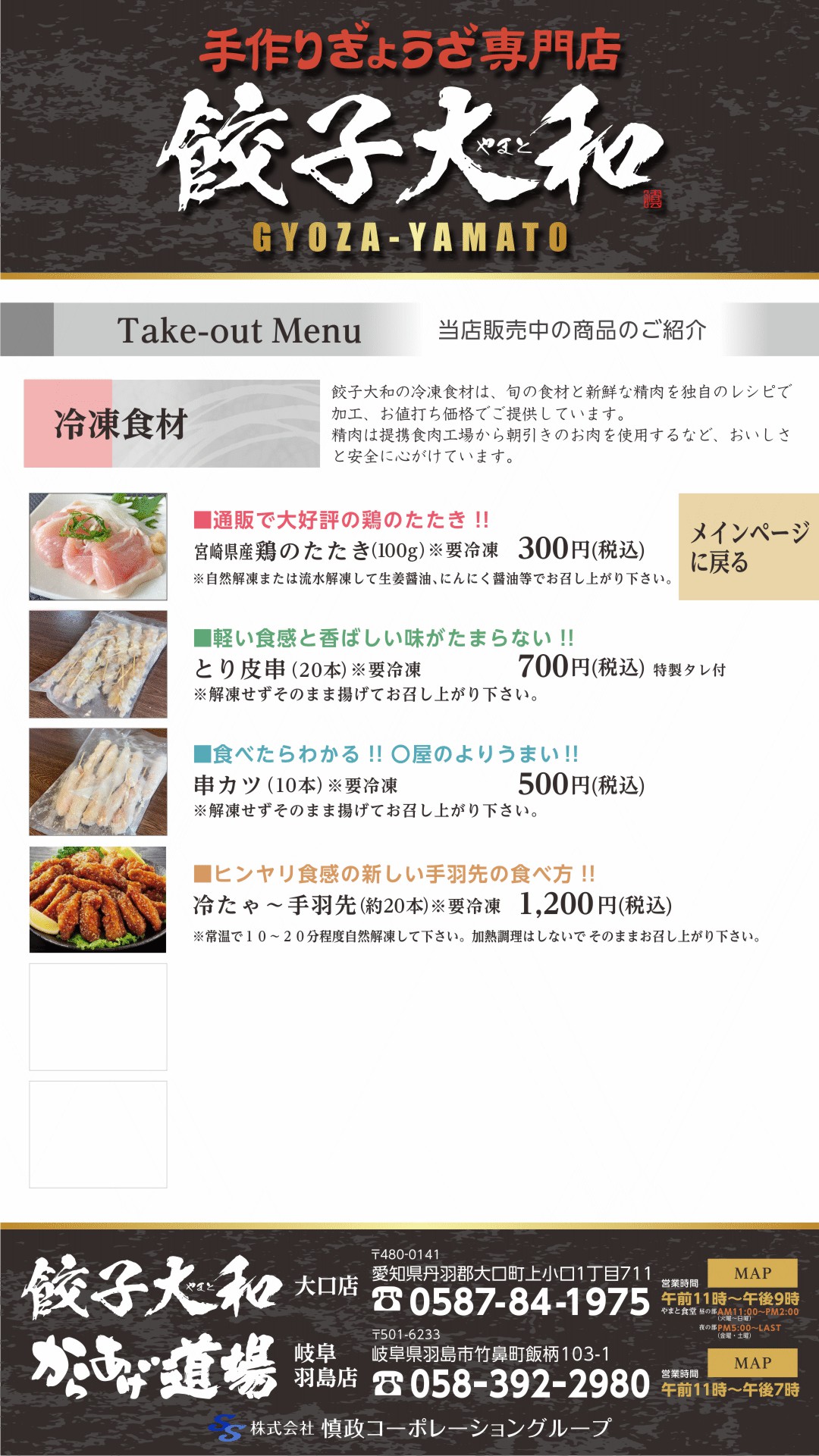This screenshot has width=819, height=1456.
Task: Open MAP for 大口店
Action: click(x=752, y=1273)
